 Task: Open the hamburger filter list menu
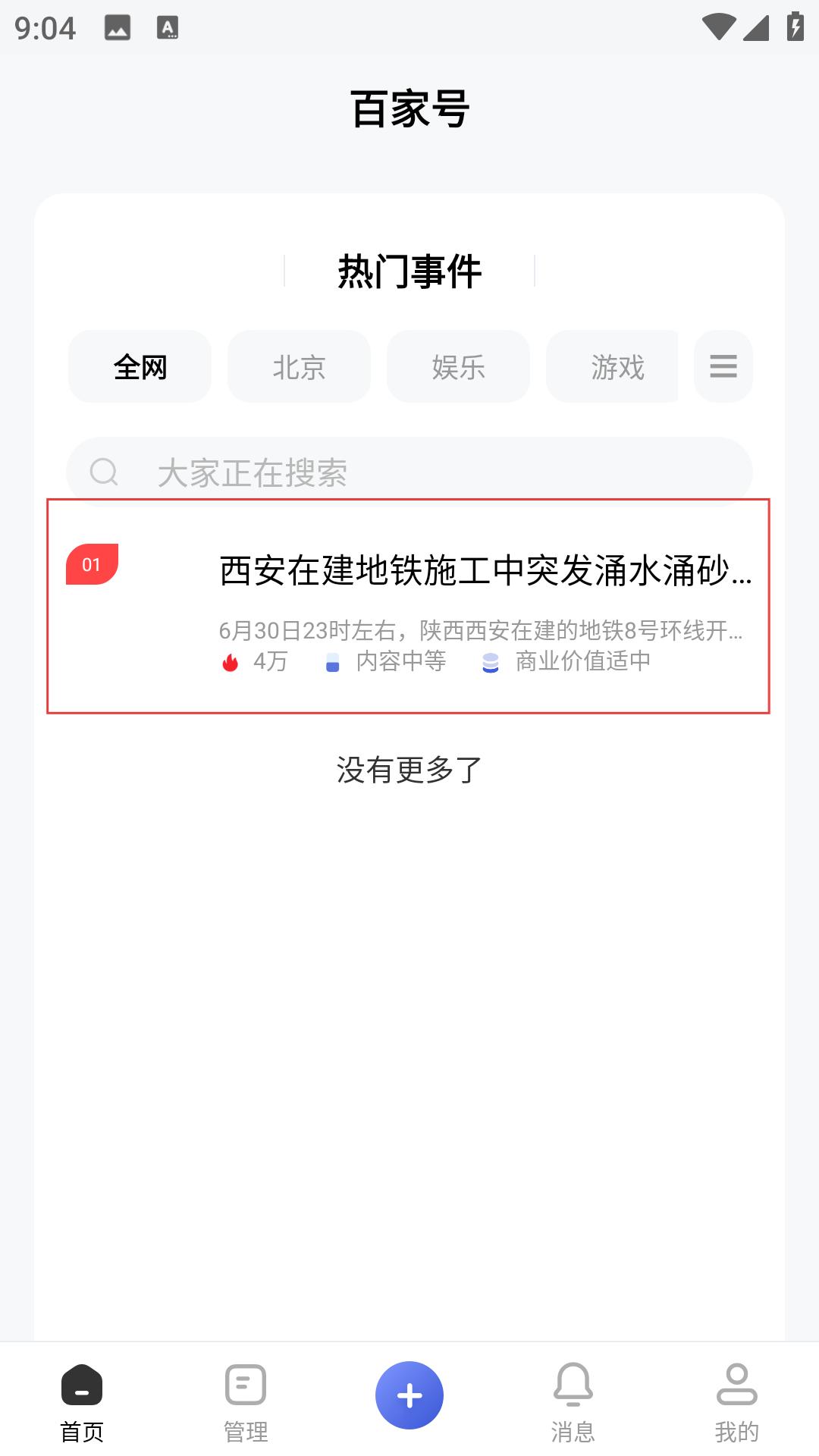click(723, 366)
